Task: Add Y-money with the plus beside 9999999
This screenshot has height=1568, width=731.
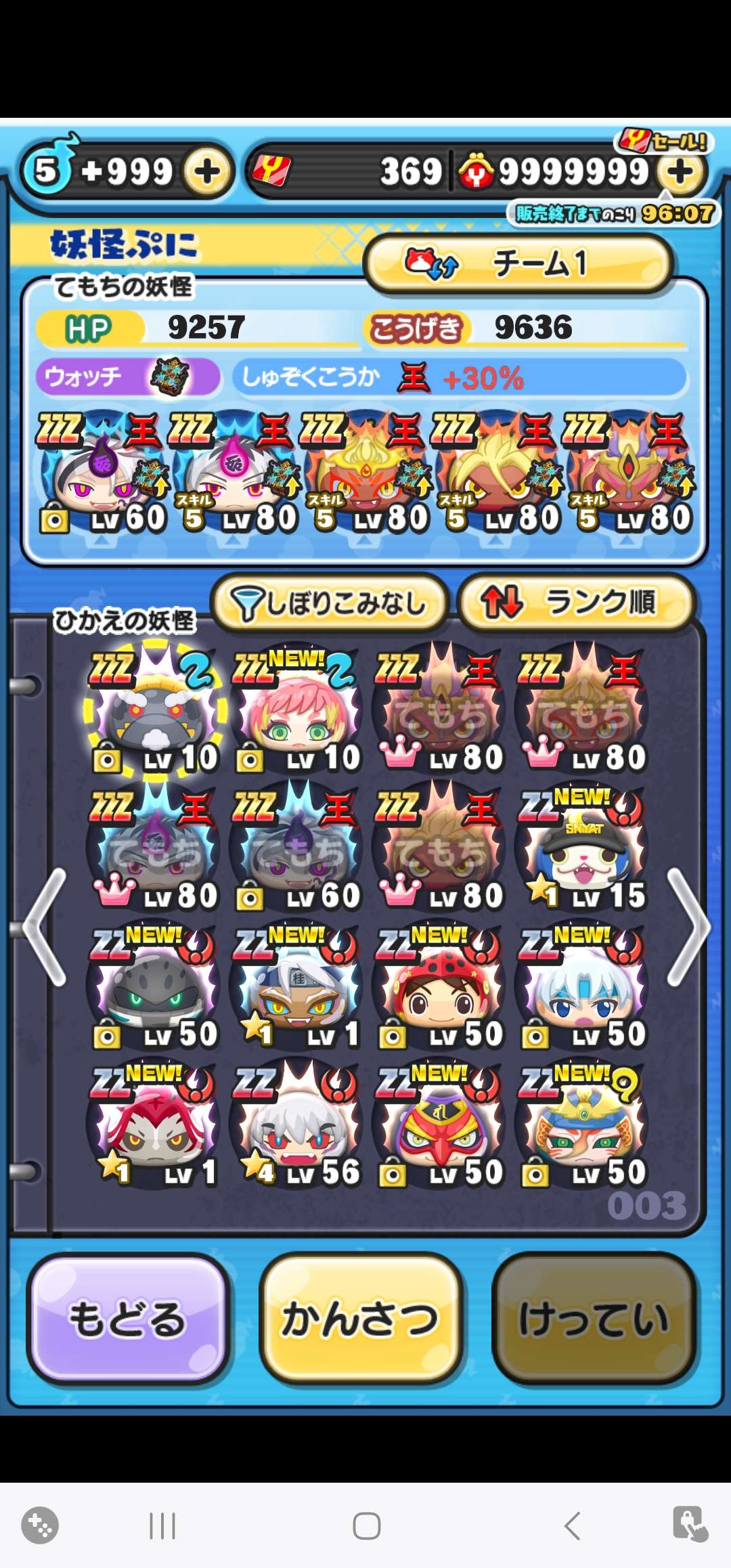Action: pos(680,172)
